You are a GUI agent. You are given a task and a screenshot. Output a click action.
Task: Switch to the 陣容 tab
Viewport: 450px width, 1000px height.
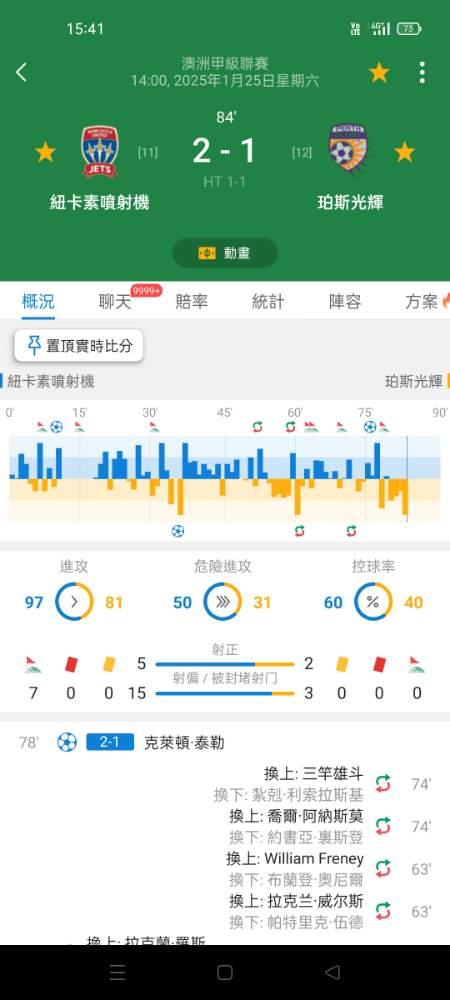[x=345, y=302]
